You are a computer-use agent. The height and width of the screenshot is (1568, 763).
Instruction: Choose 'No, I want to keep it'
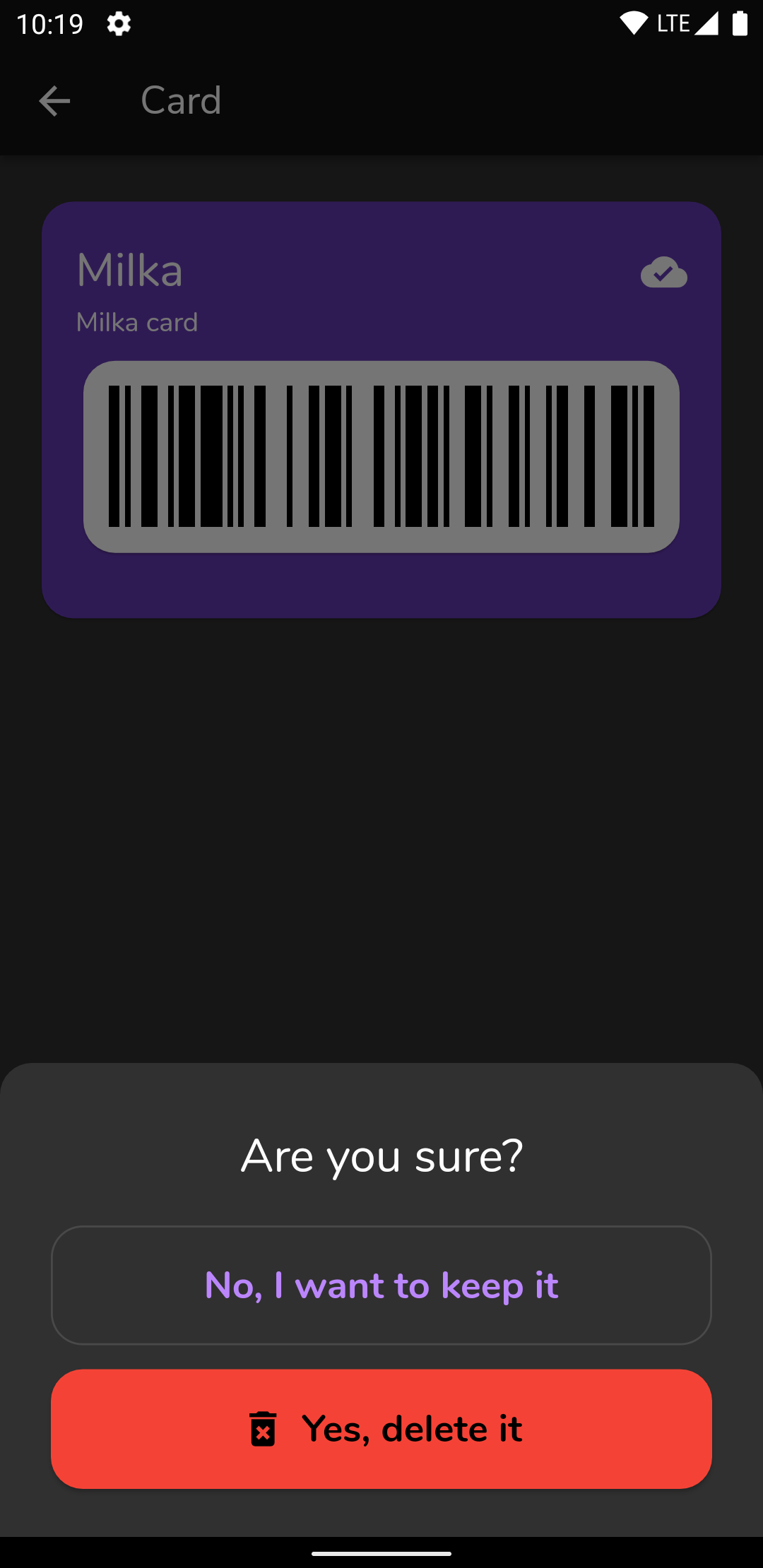pos(381,1285)
